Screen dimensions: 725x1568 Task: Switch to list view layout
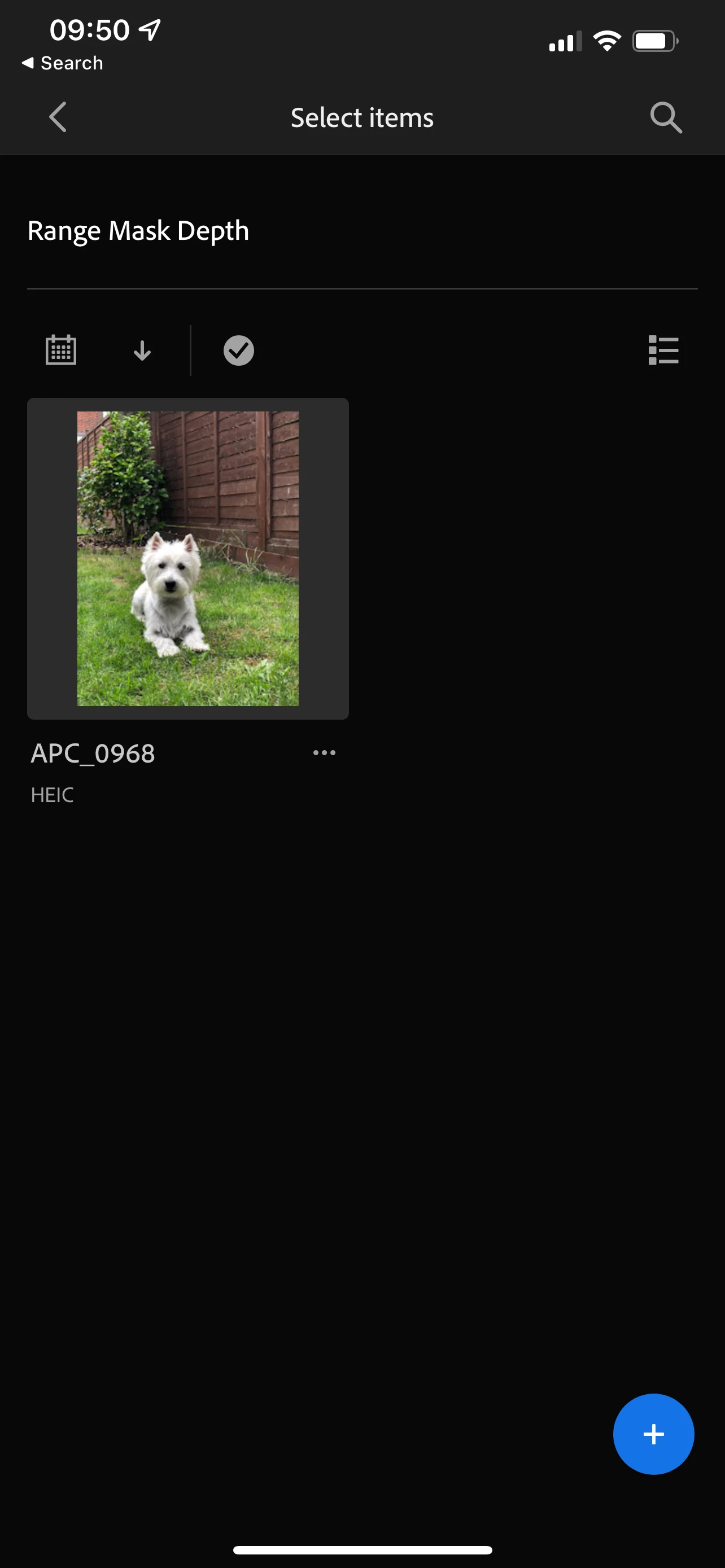663,351
